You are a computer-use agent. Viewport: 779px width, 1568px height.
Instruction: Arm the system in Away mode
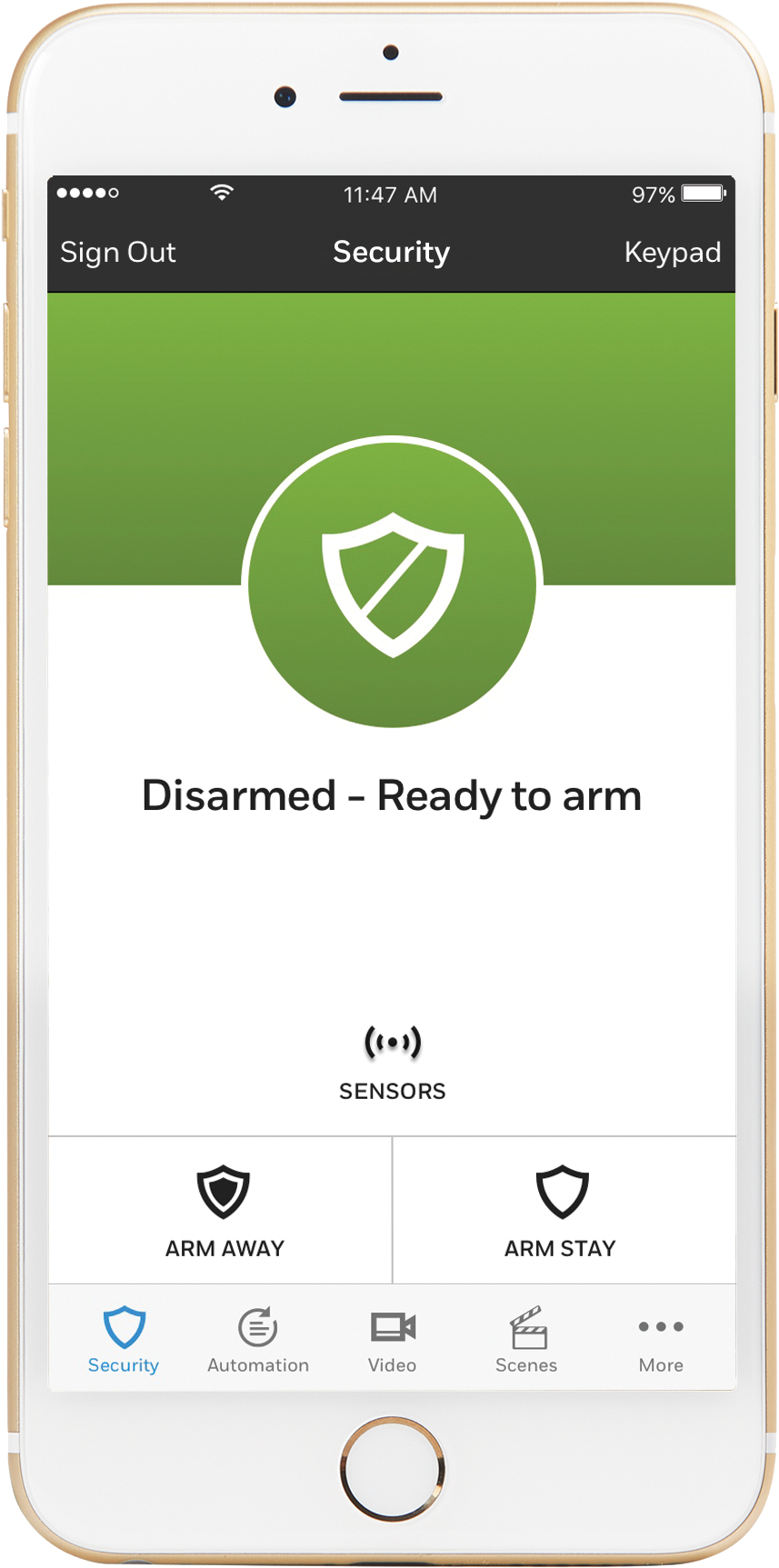224,1211
